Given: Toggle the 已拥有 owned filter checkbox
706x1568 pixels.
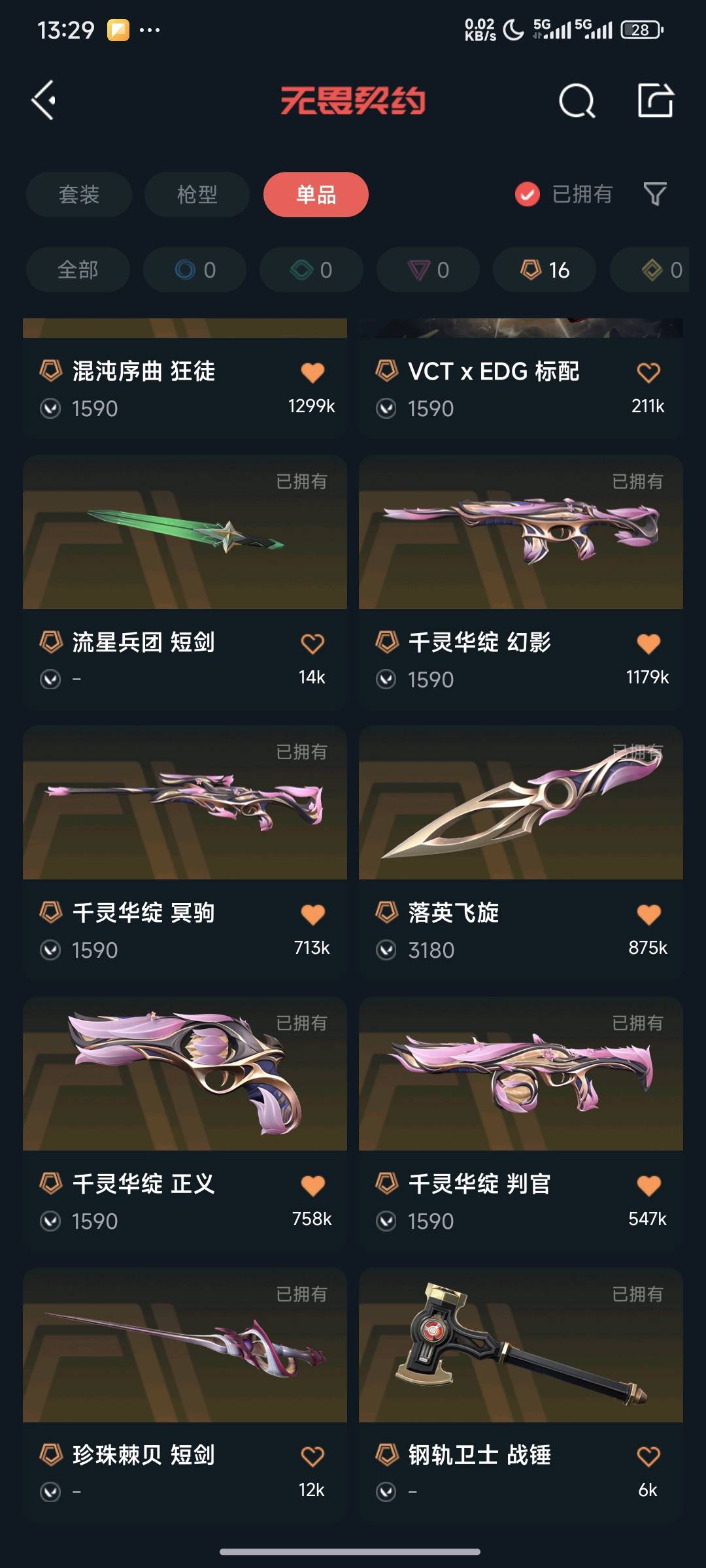Looking at the screenshot, I should click(527, 195).
